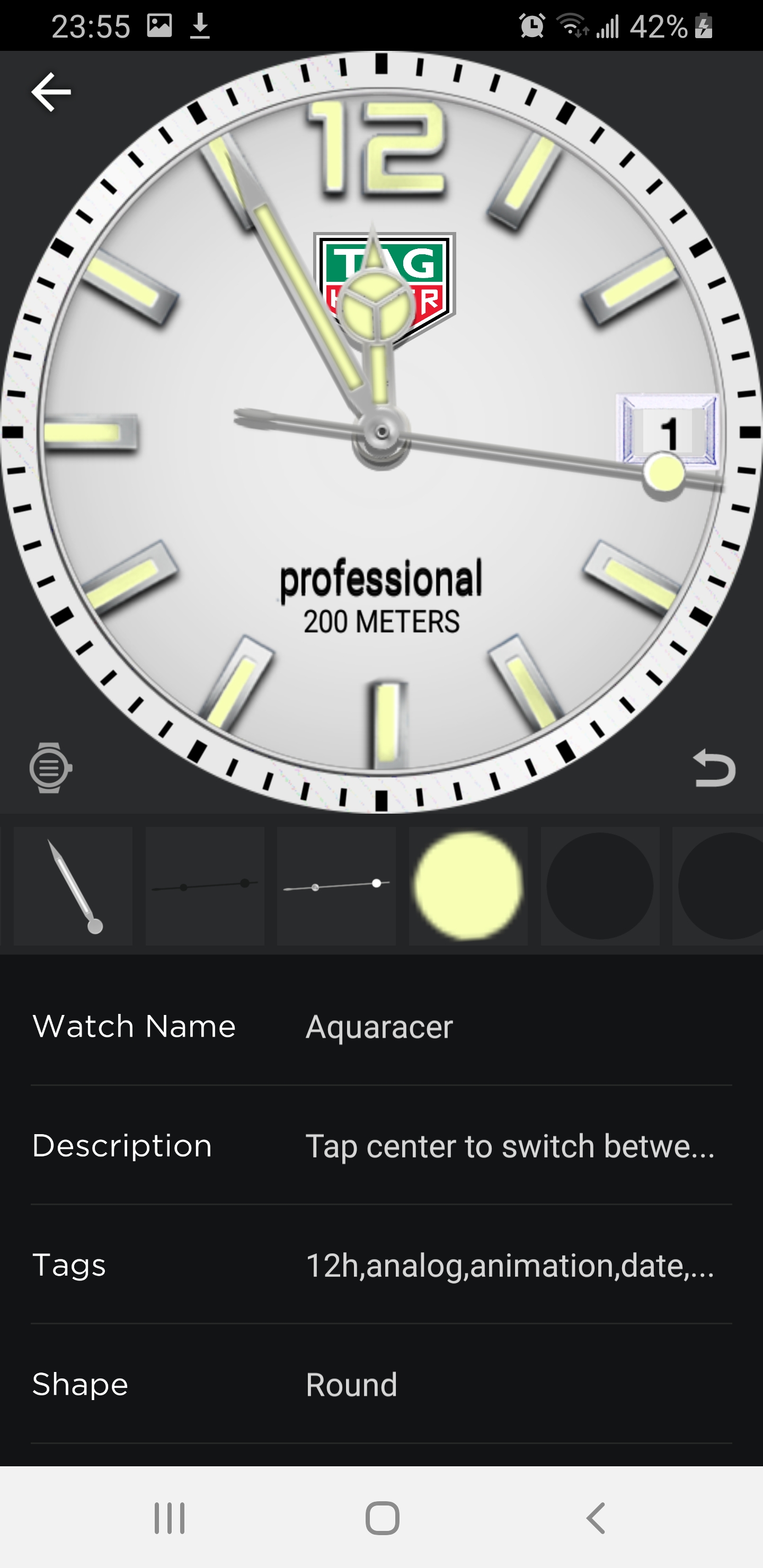Open recent apps from navigation bar

tap(169, 1518)
